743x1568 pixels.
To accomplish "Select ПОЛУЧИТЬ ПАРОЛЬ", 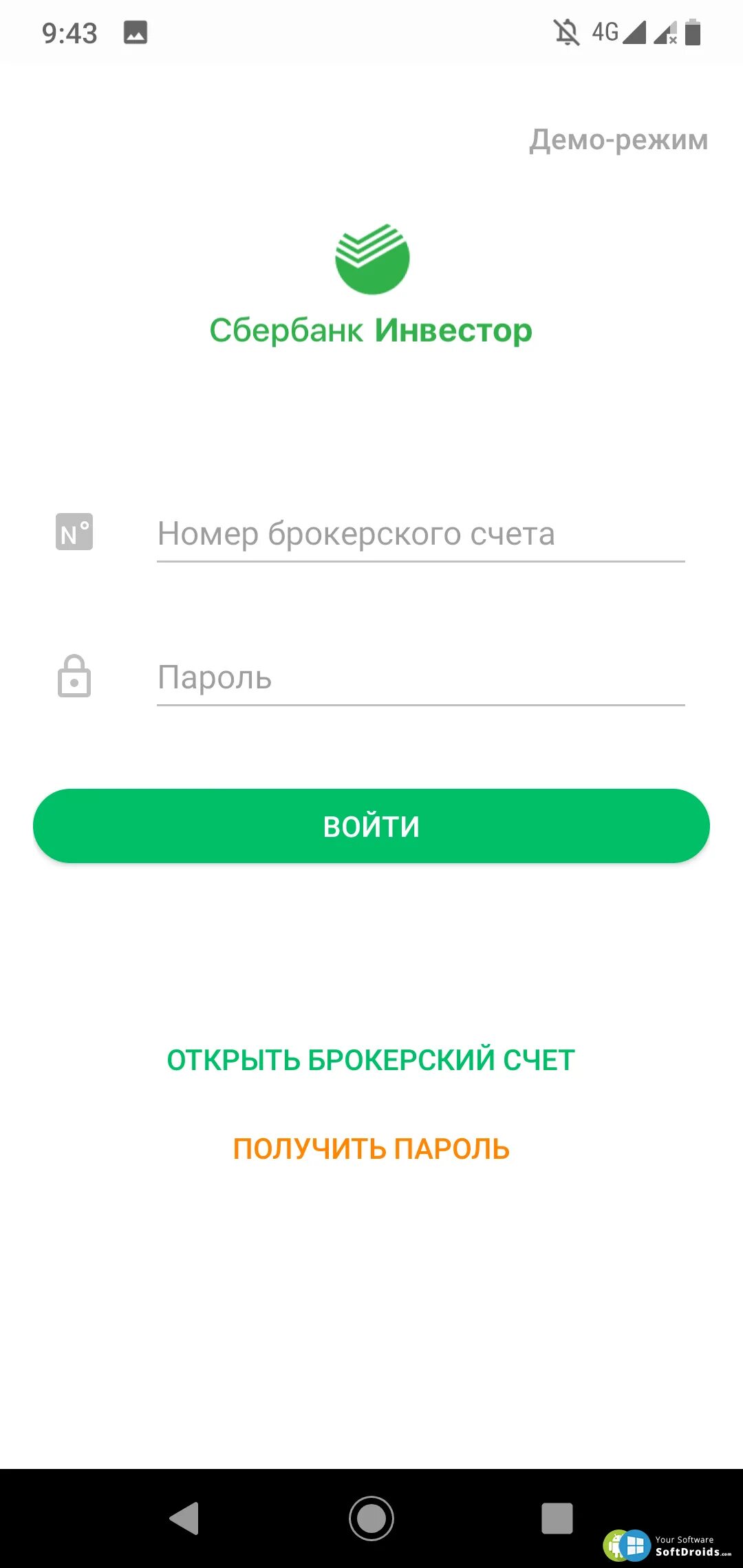I will click(x=371, y=1148).
